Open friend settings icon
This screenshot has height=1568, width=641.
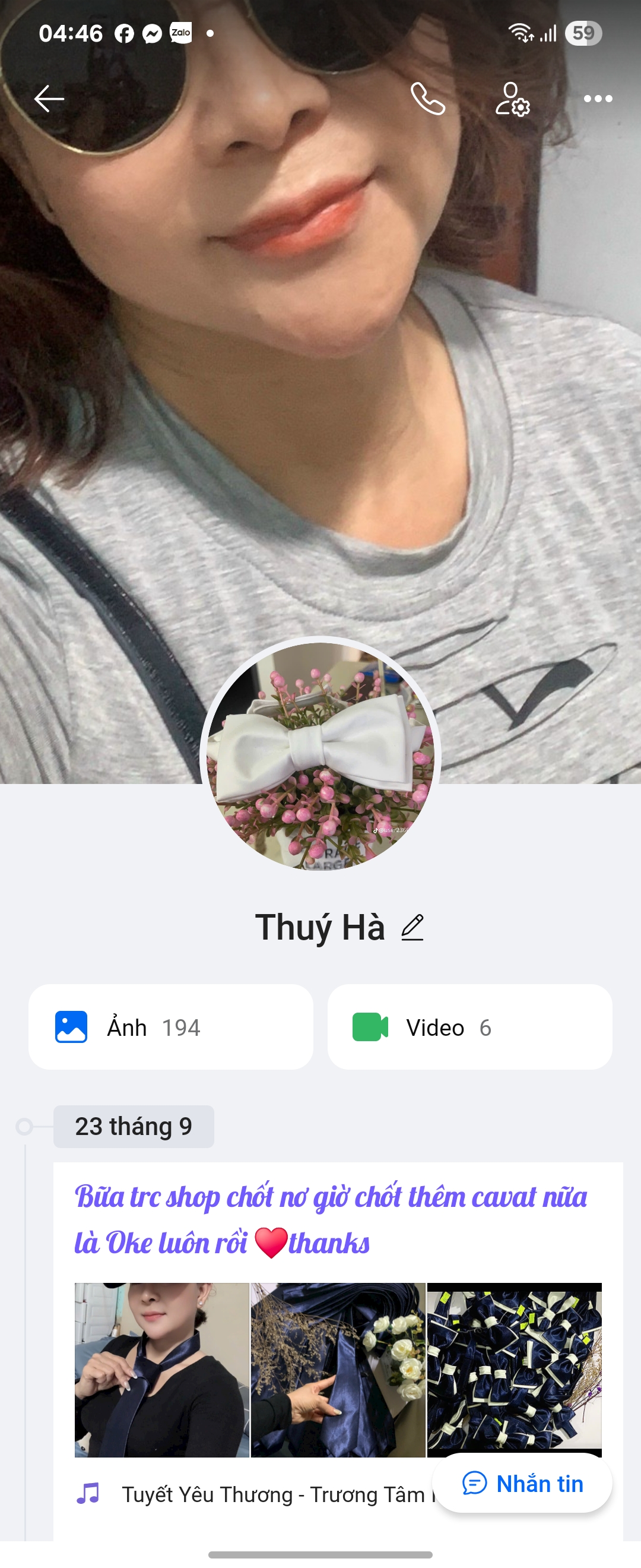pos(512,99)
